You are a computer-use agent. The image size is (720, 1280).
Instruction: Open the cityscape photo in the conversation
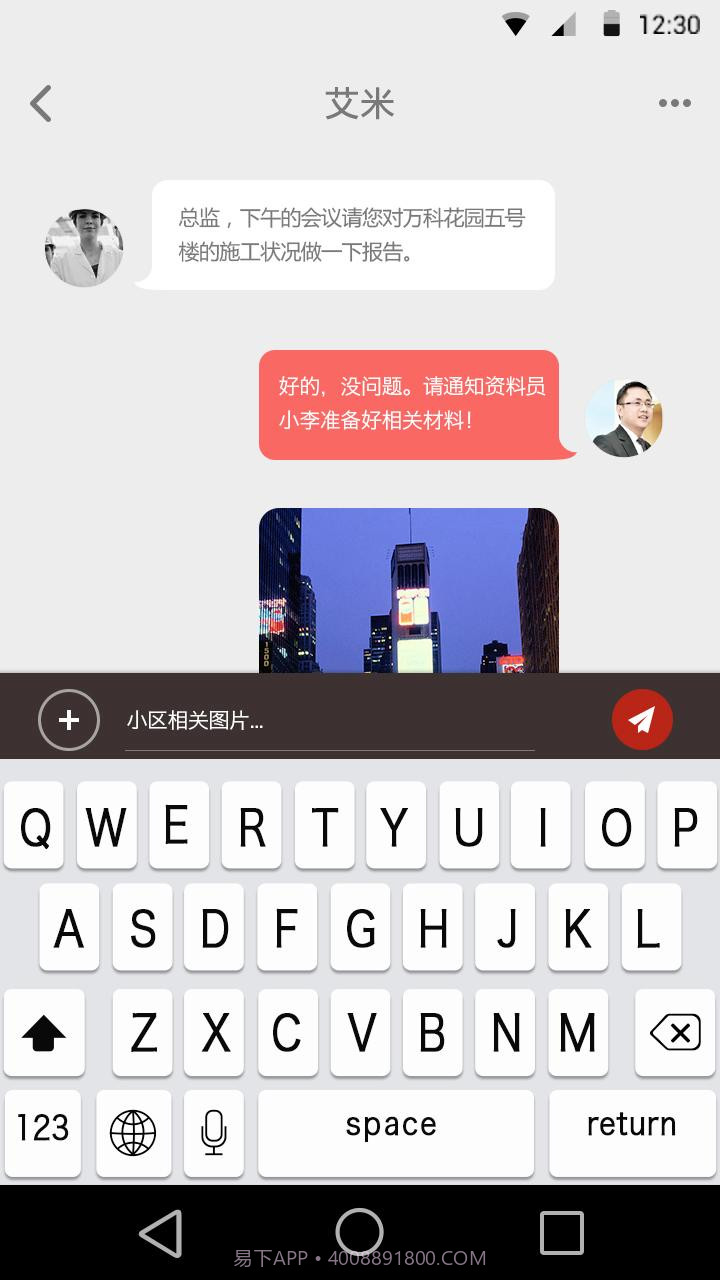coord(408,590)
